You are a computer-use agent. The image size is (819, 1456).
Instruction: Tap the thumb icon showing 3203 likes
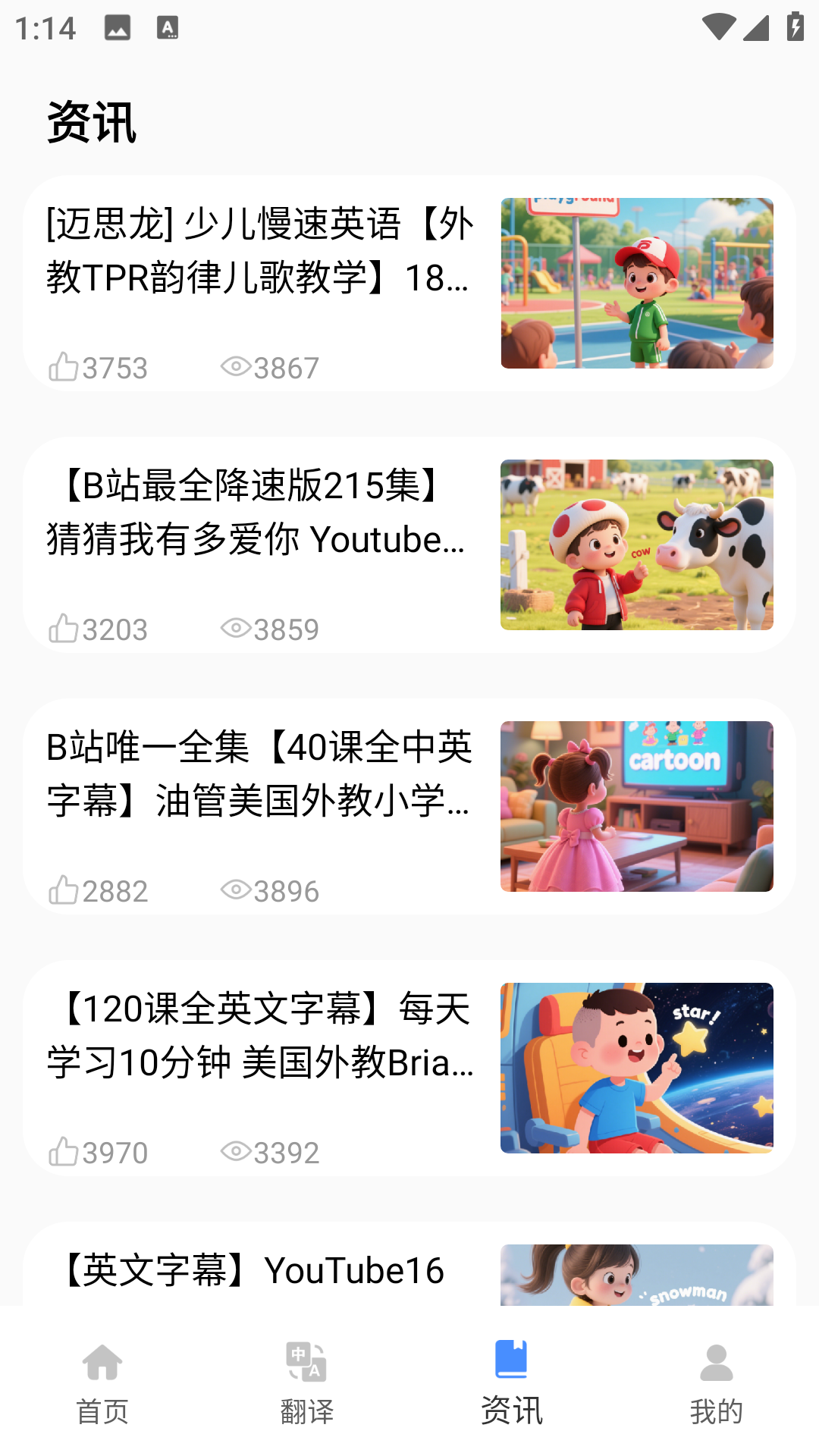coord(65,628)
